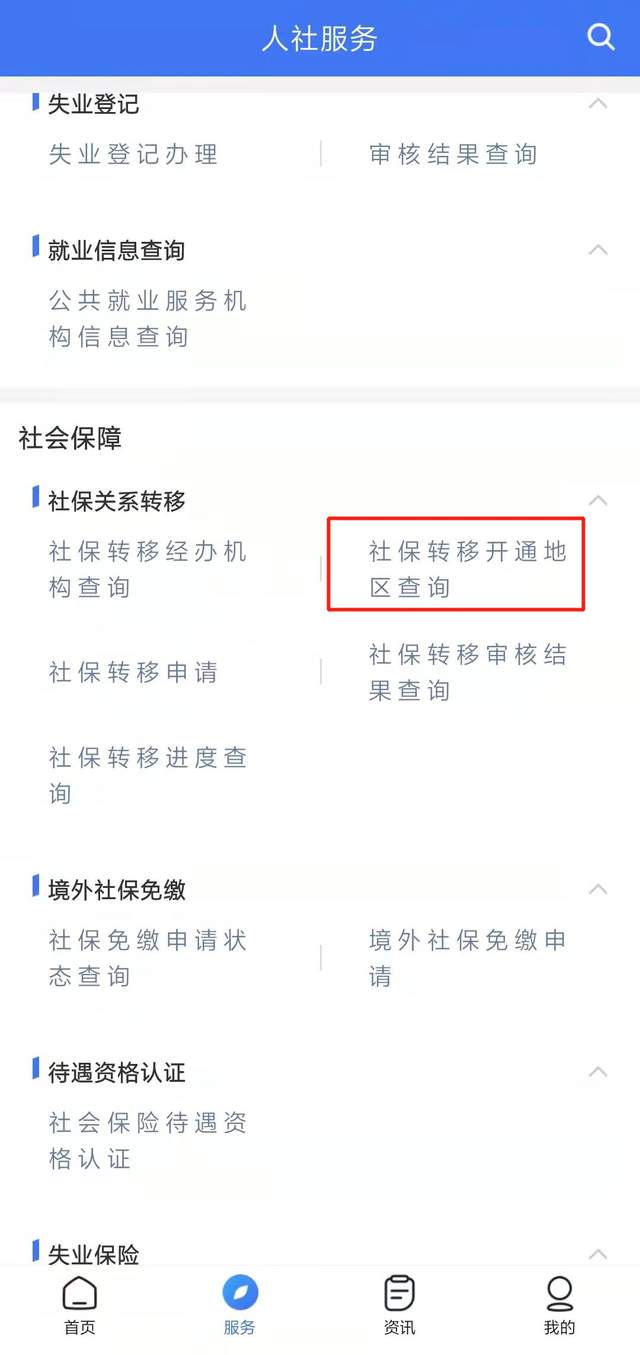The image size is (640, 1355).
Task: Open 审核结果查询
Action: click(453, 154)
